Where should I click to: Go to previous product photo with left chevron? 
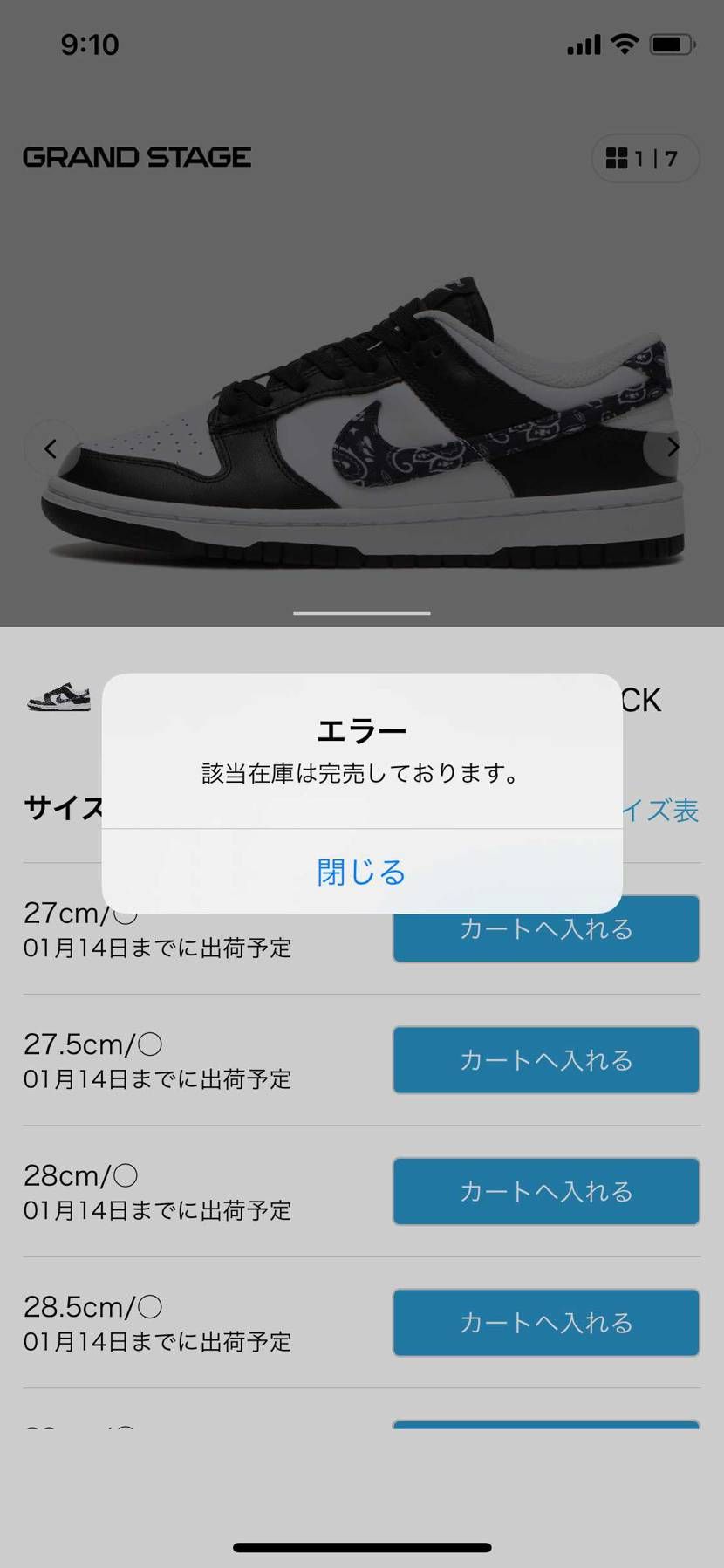tap(51, 448)
